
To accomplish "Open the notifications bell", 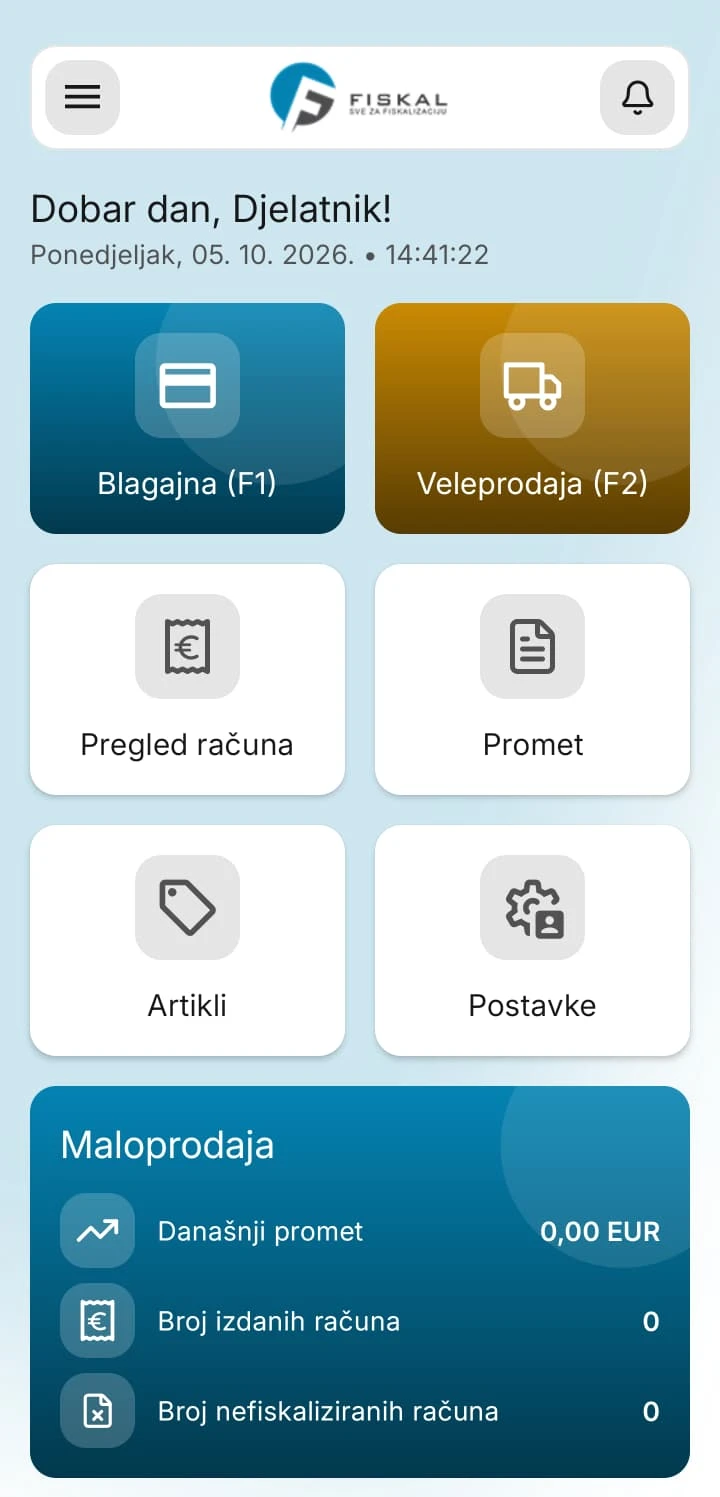I will [637, 97].
